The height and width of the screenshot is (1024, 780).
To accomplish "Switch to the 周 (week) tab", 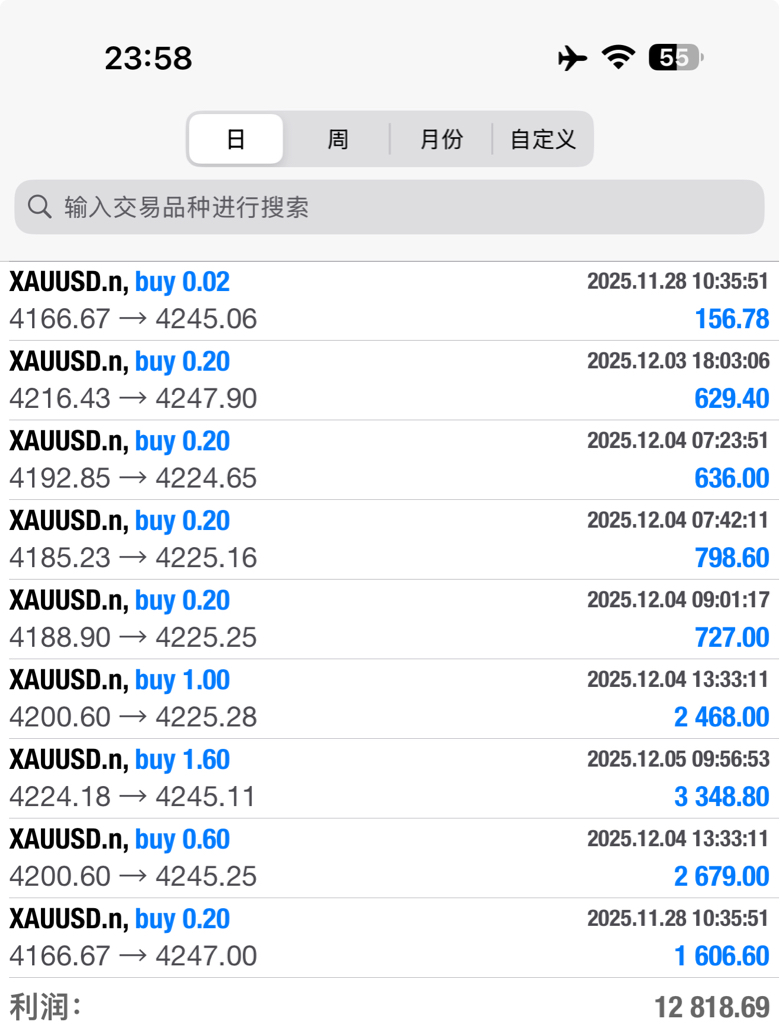I will click(338, 139).
